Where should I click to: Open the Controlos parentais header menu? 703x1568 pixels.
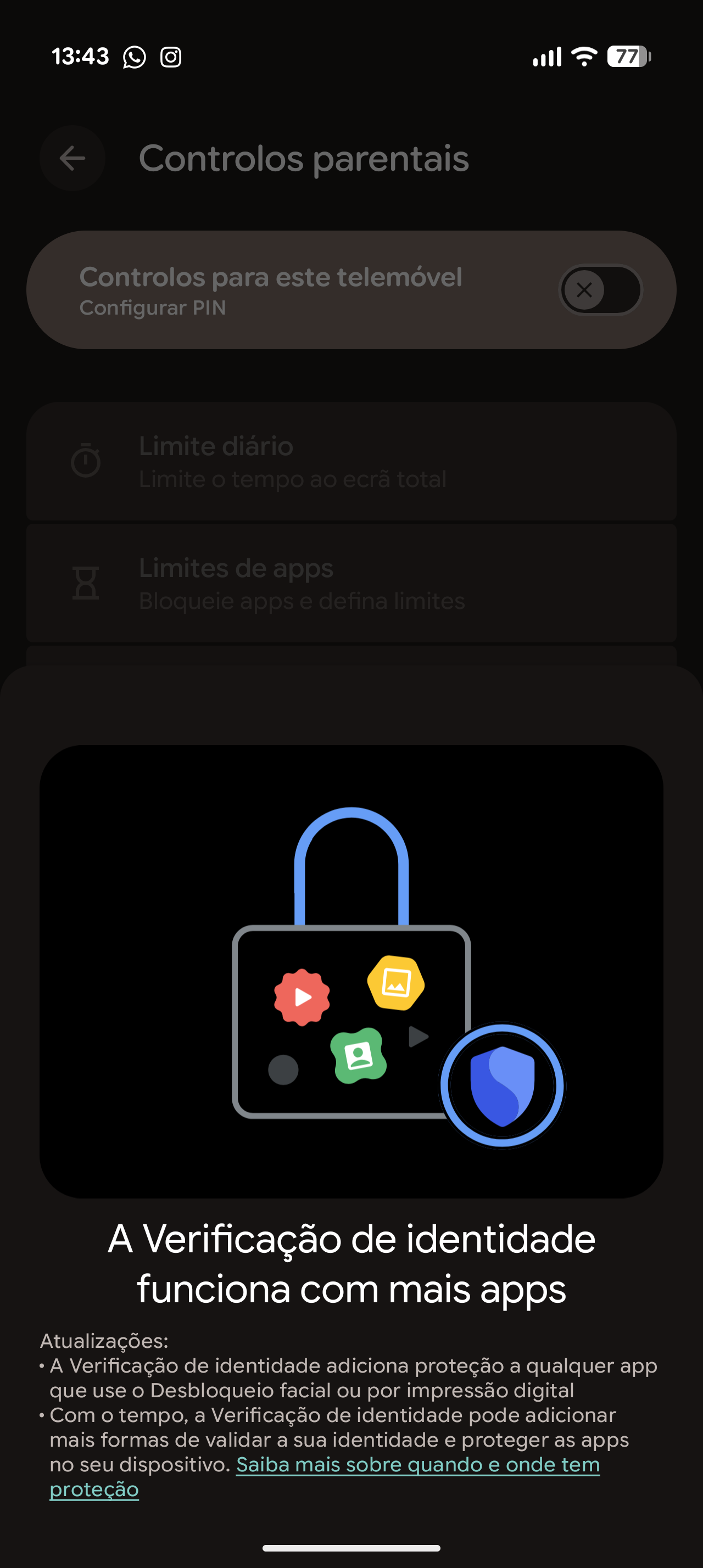pos(304,158)
